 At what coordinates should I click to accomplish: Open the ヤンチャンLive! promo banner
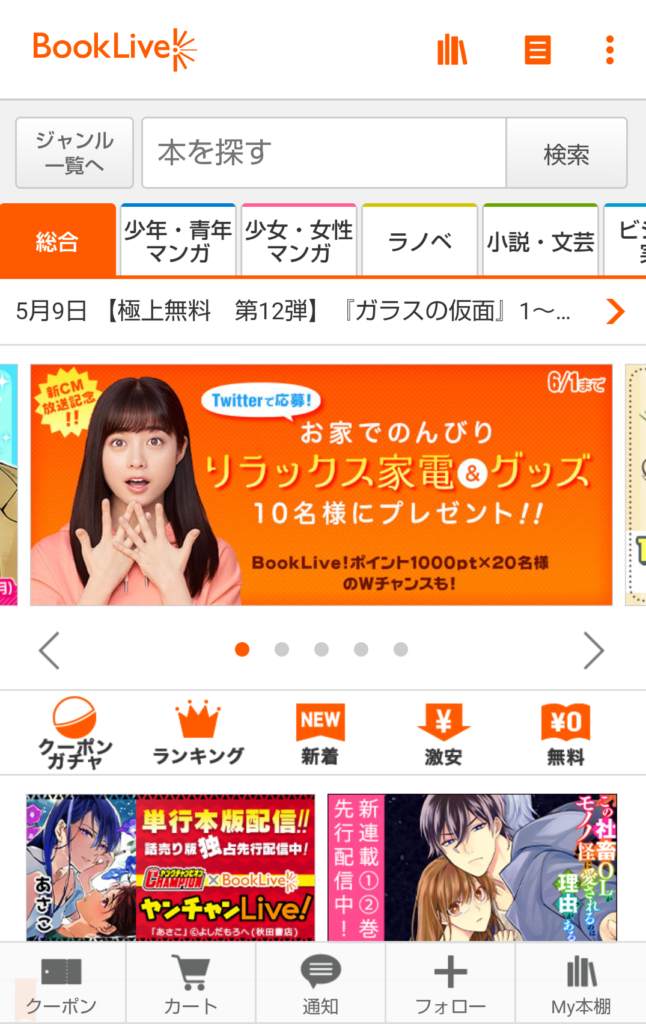[170, 867]
